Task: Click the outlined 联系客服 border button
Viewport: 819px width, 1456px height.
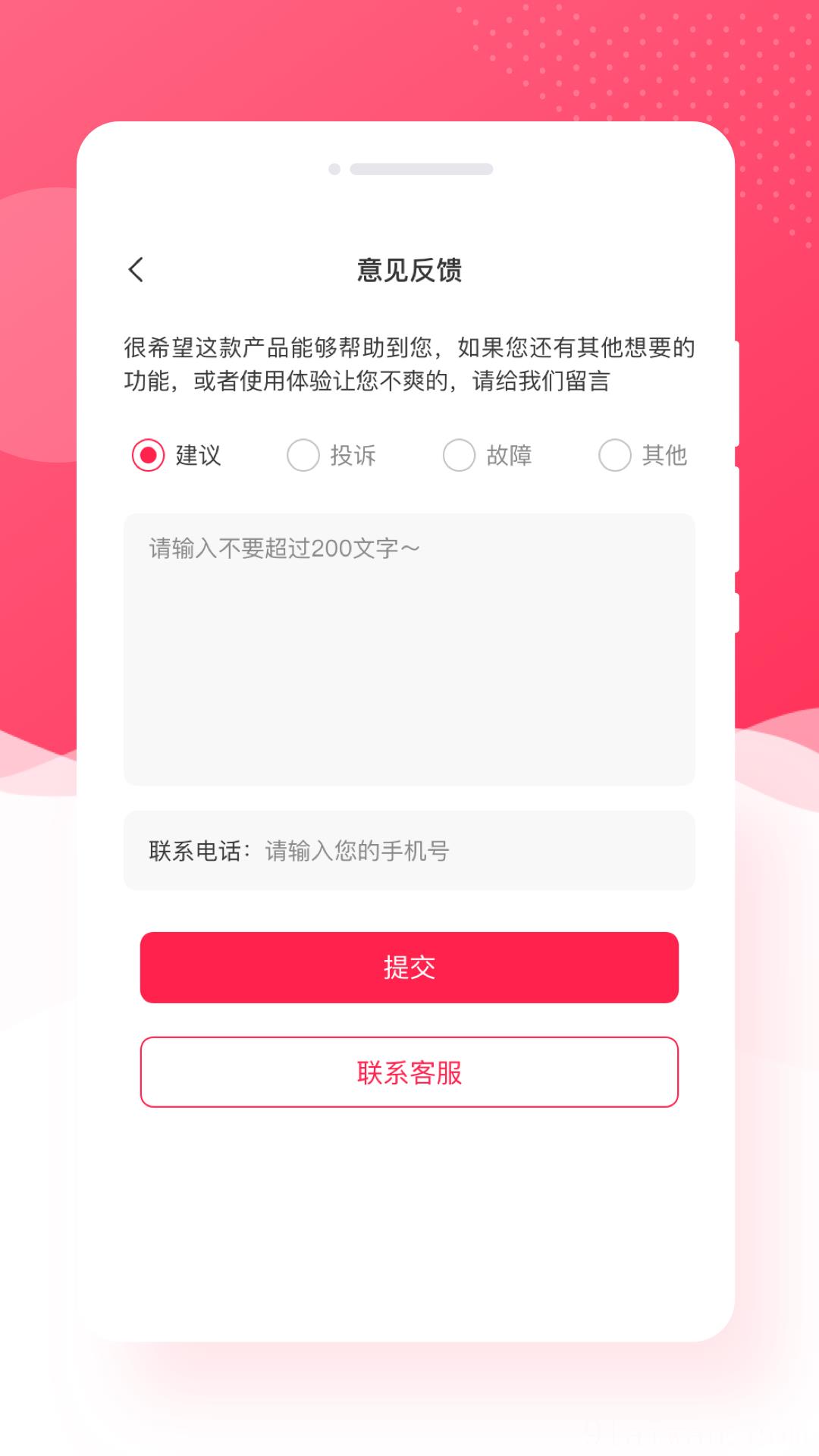Action: coord(409,1072)
